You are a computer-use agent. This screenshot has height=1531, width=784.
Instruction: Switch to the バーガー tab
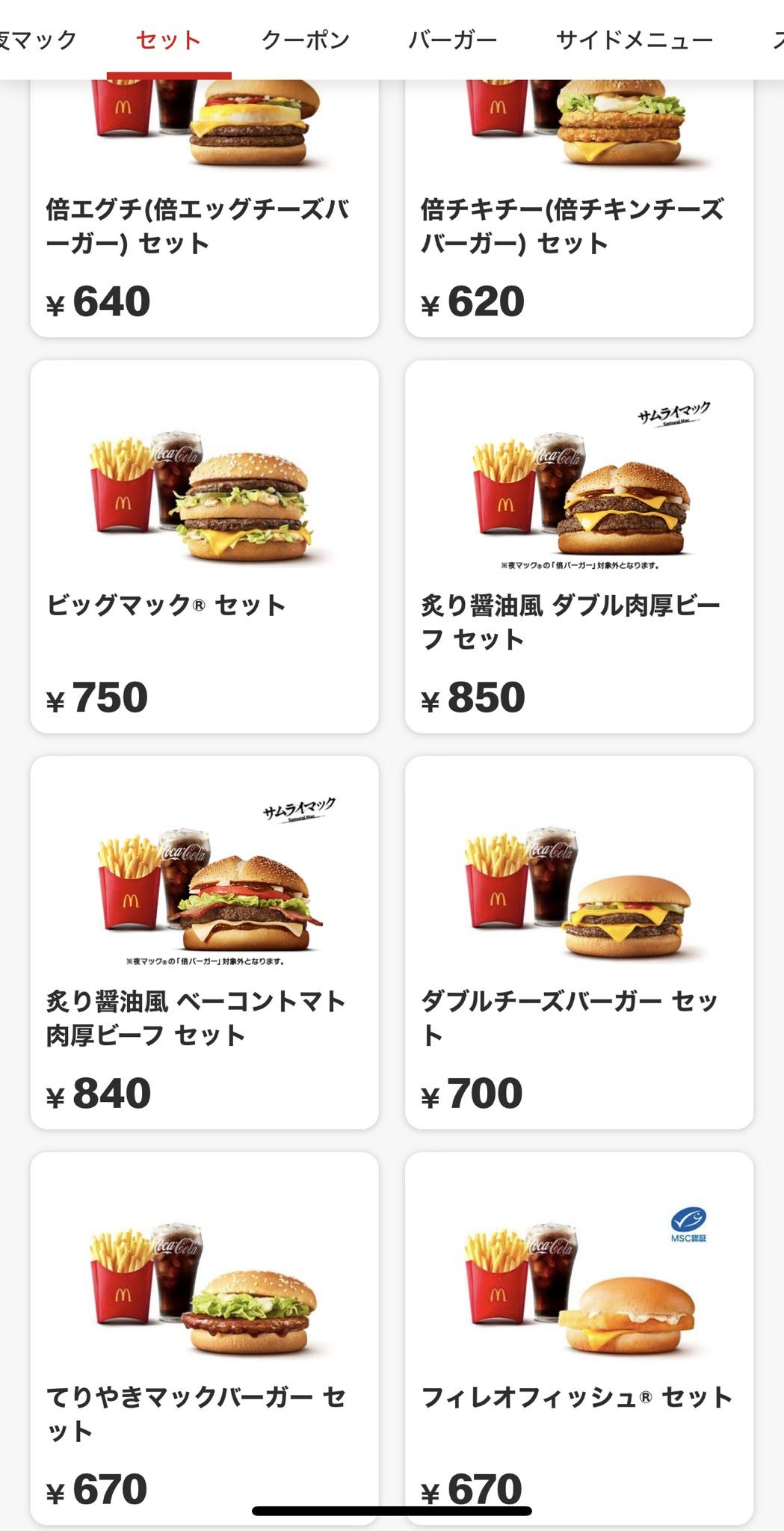tap(452, 40)
